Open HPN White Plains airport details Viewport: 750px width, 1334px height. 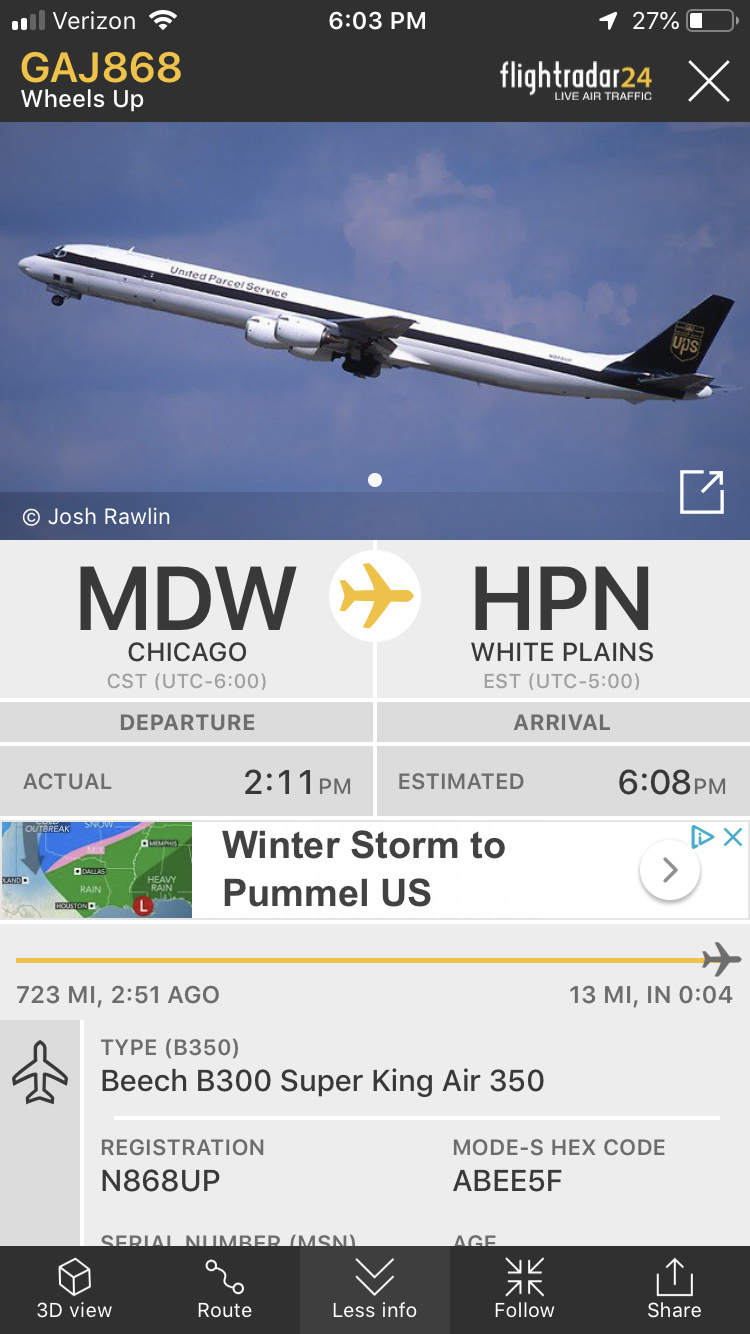tap(562, 620)
